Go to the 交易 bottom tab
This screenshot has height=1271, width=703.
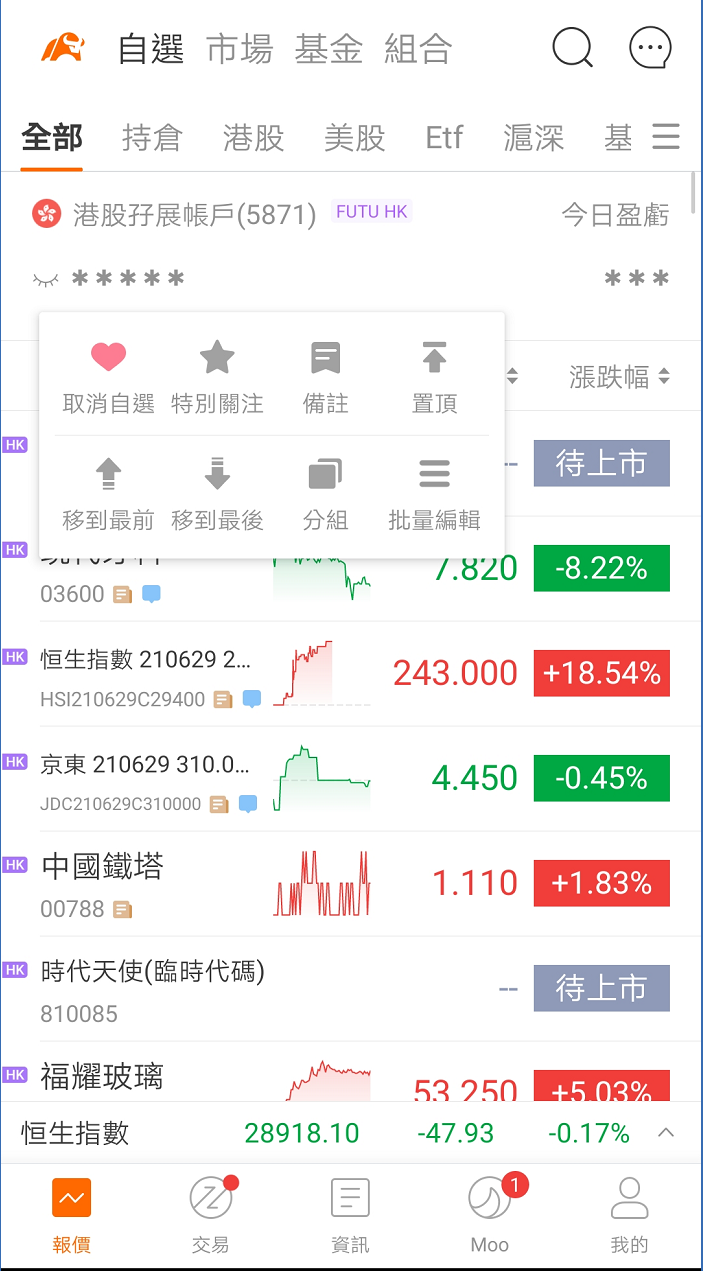tap(211, 1213)
